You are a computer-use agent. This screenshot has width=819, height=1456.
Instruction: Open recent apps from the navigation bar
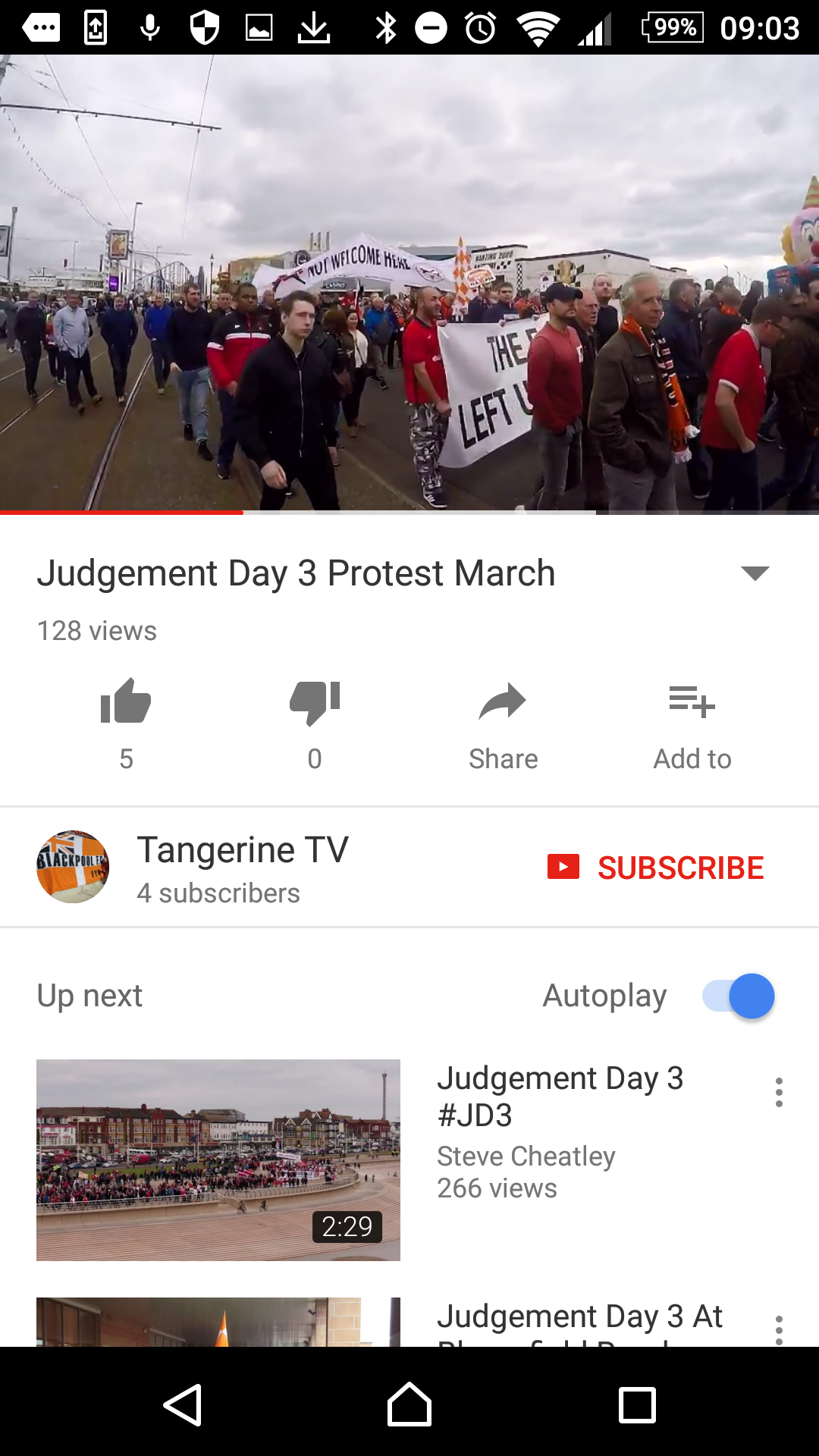[637, 1404]
